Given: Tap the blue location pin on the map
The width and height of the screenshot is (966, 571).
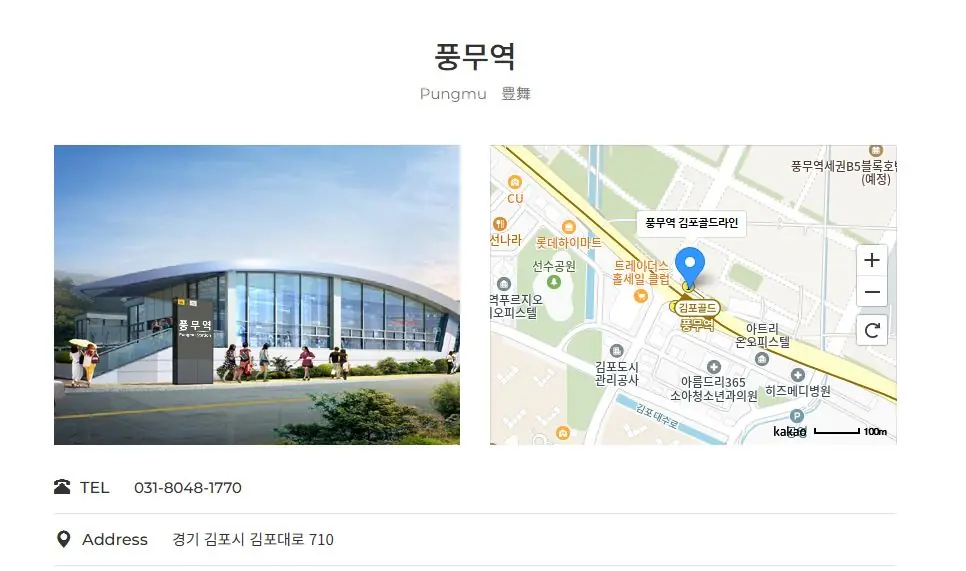Looking at the screenshot, I should (x=689, y=267).
